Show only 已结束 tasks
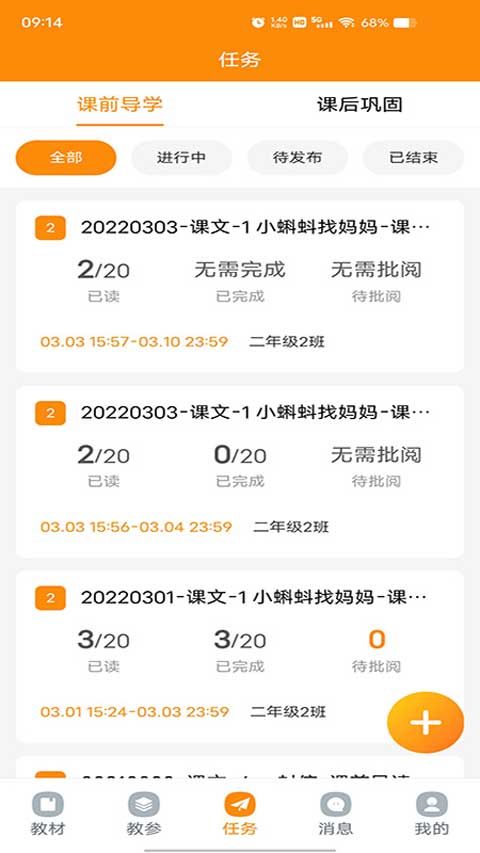The width and height of the screenshot is (480, 853). (x=414, y=158)
